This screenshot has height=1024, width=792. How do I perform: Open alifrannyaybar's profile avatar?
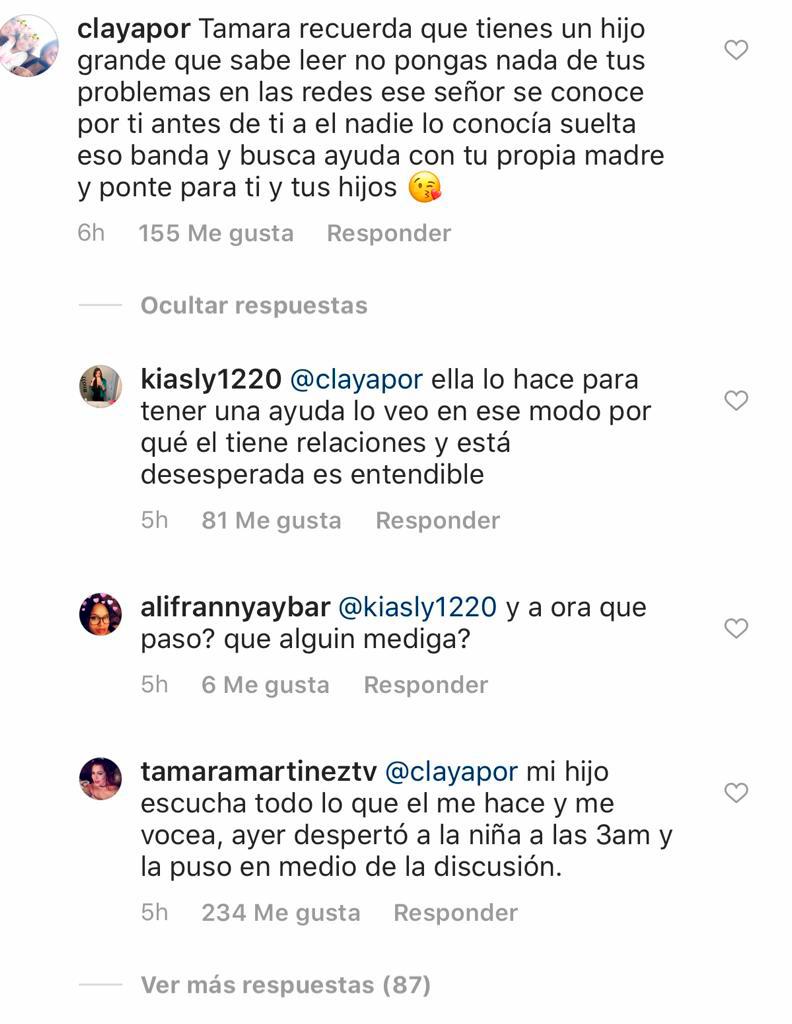coord(100,614)
